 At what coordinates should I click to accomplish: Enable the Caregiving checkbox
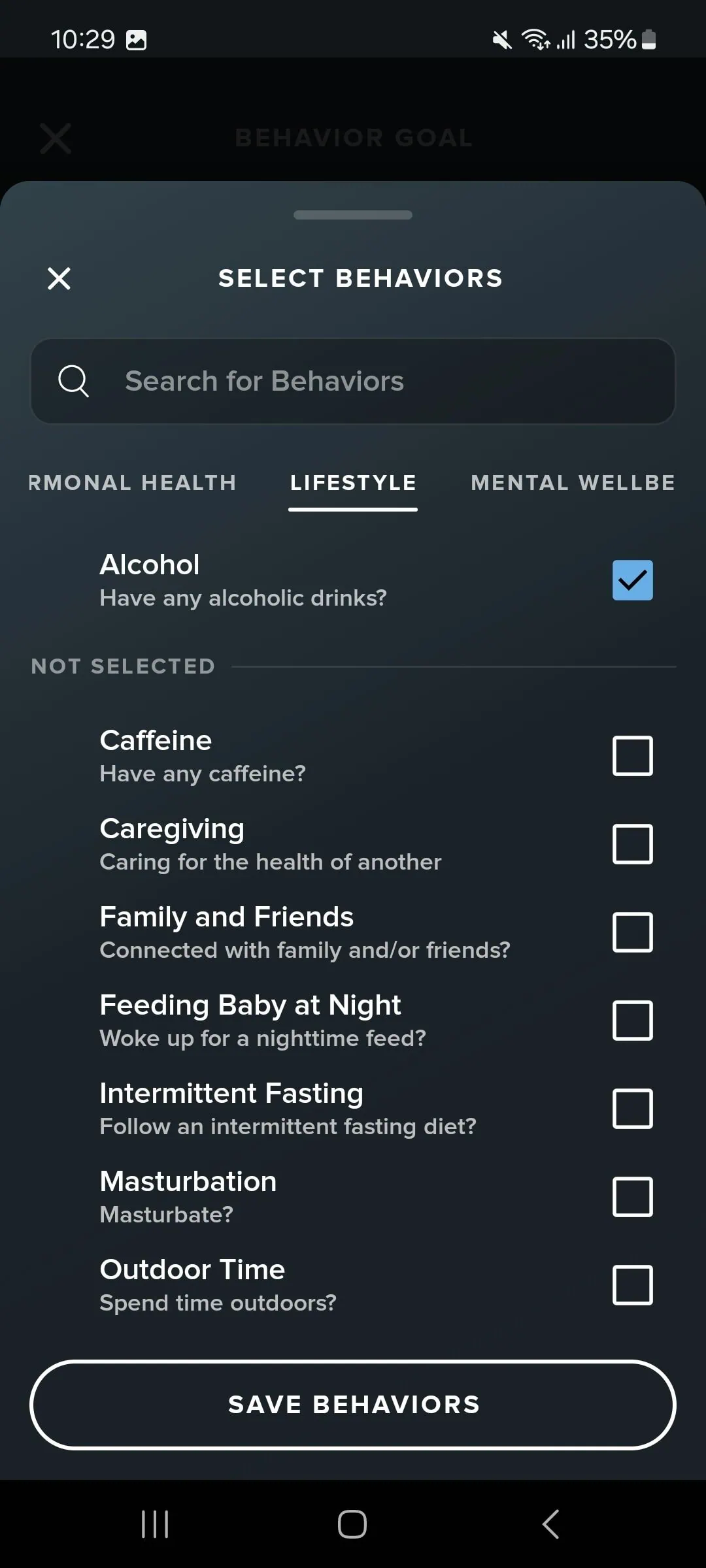[632, 844]
